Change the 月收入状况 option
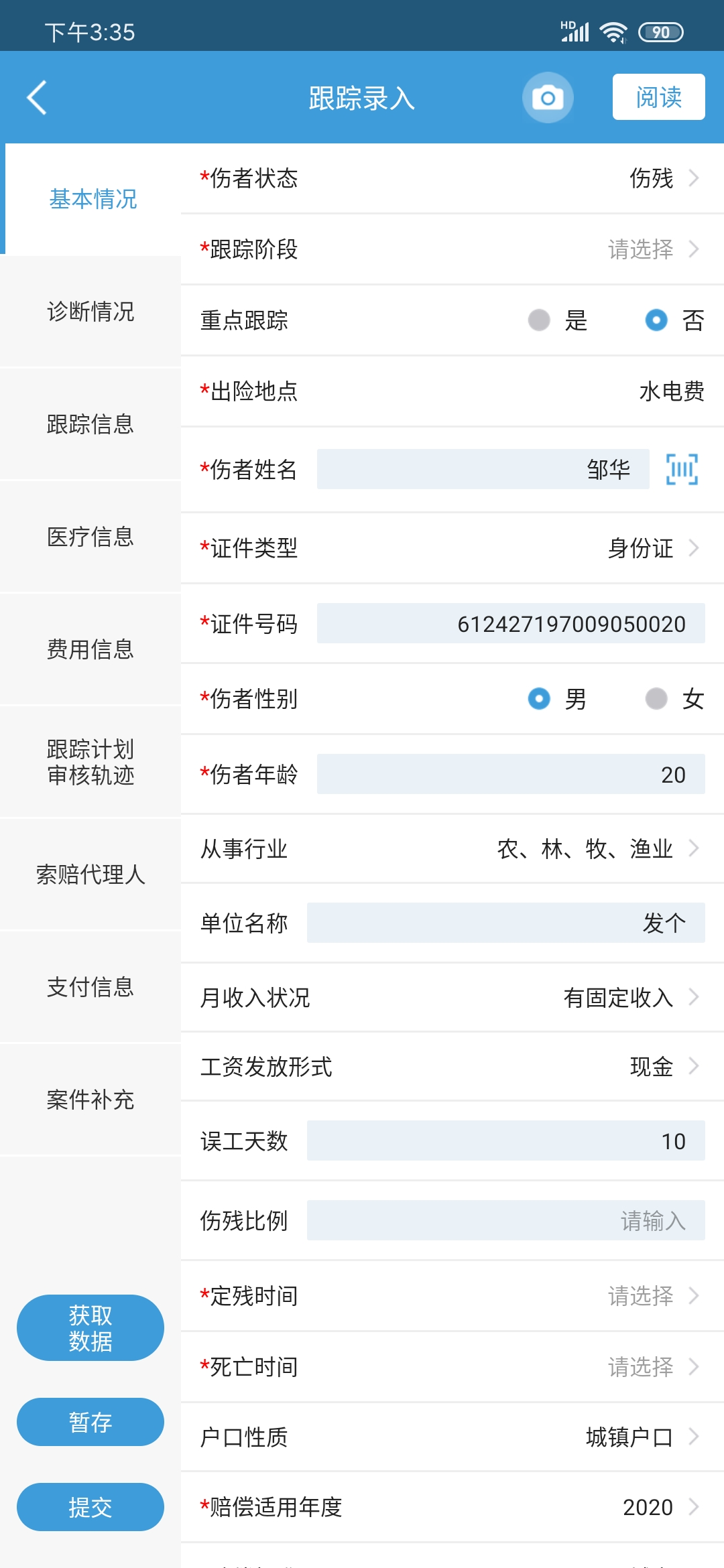724x1568 pixels. [x=452, y=997]
